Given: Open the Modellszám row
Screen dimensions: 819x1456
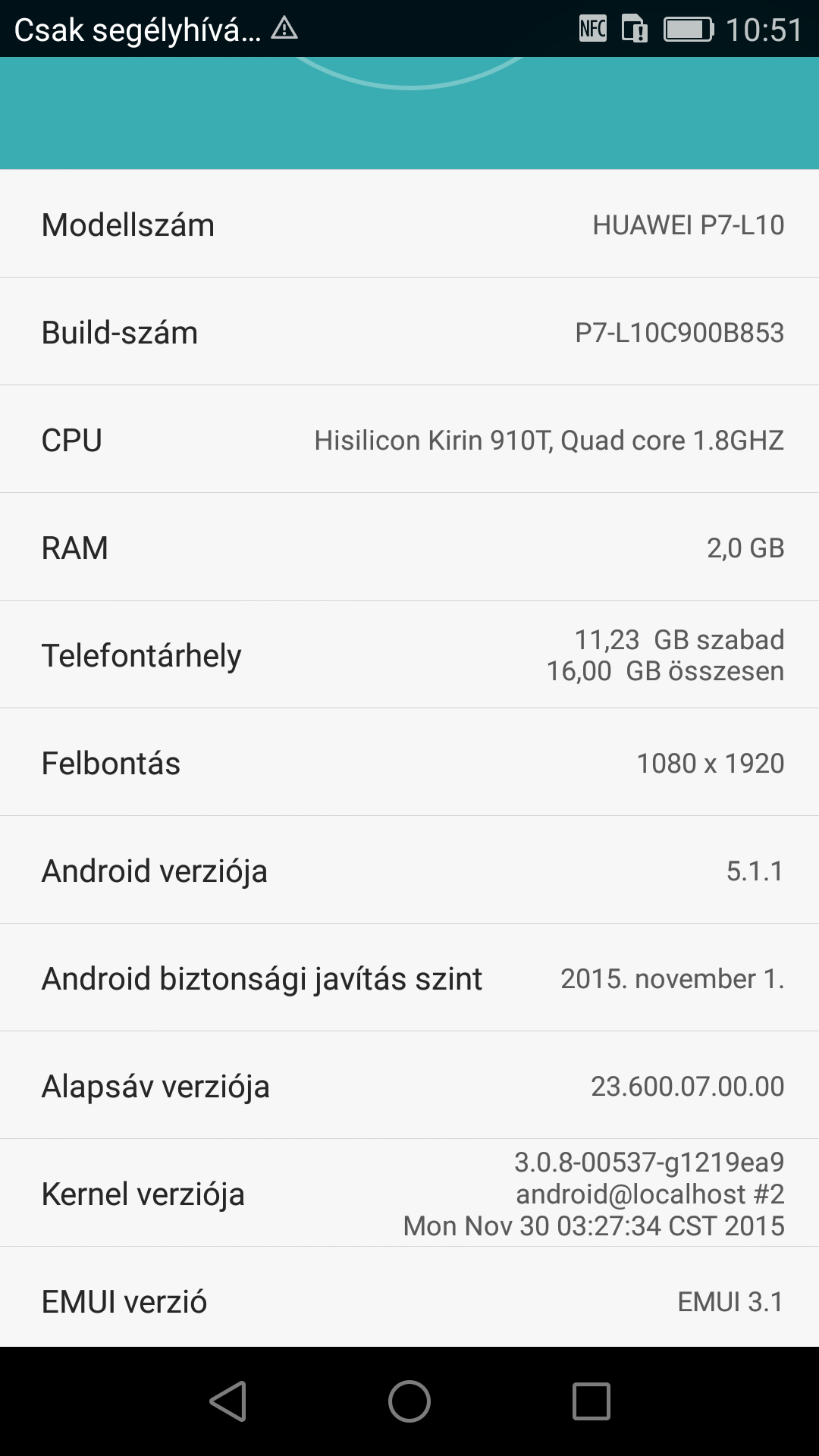Looking at the screenshot, I should [409, 224].
